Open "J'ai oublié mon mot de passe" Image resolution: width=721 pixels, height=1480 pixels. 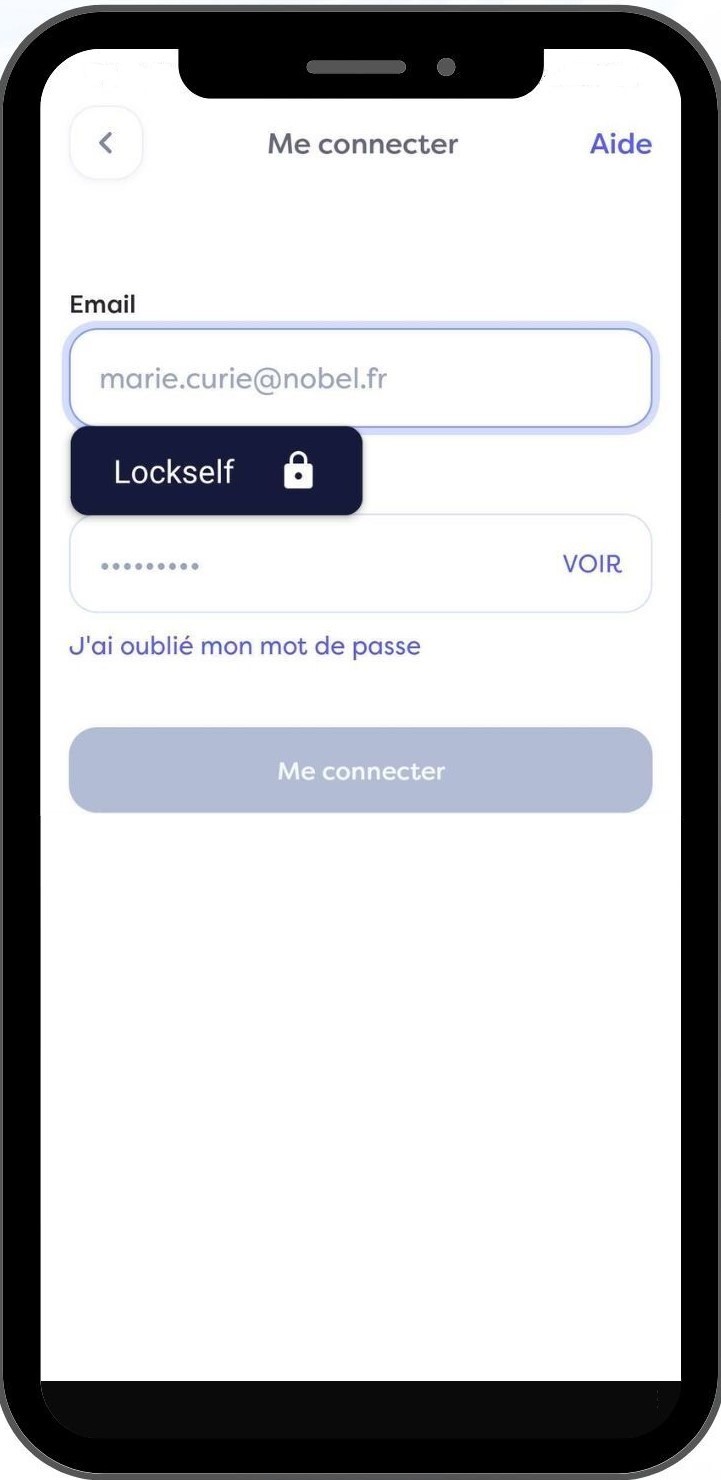pos(245,646)
